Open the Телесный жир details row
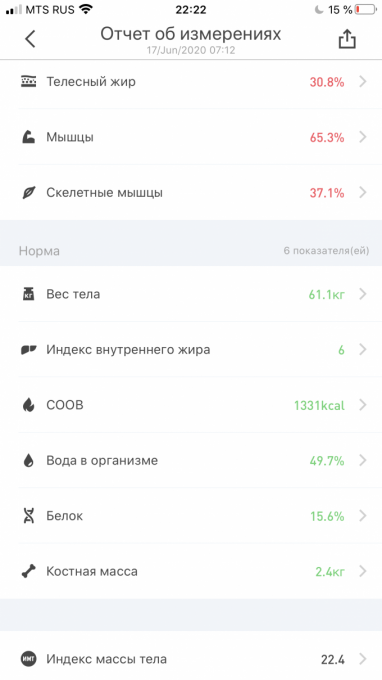Image resolution: width=382 pixels, height=680 pixels. coord(191,82)
